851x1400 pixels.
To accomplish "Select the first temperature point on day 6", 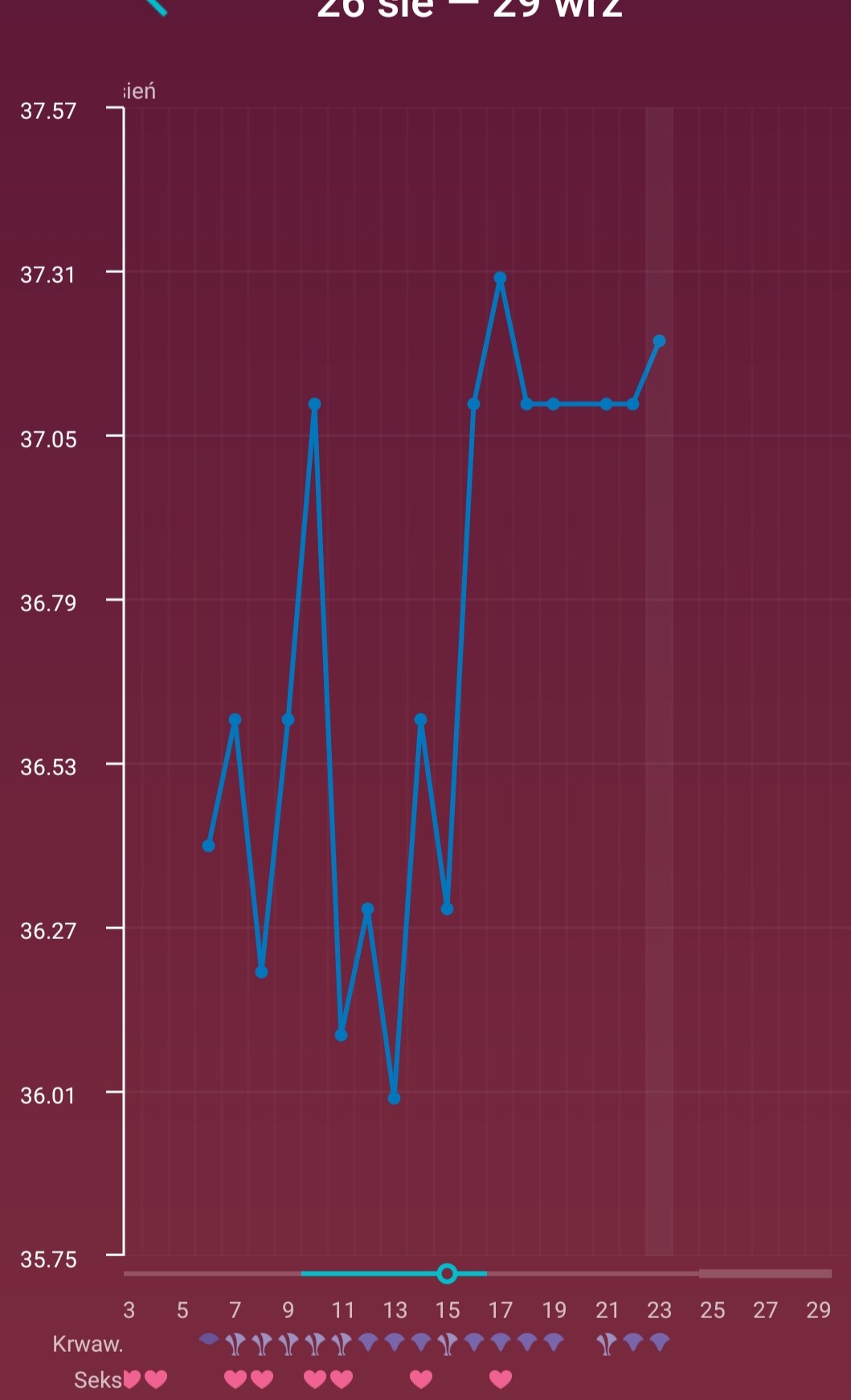I will point(208,845).
